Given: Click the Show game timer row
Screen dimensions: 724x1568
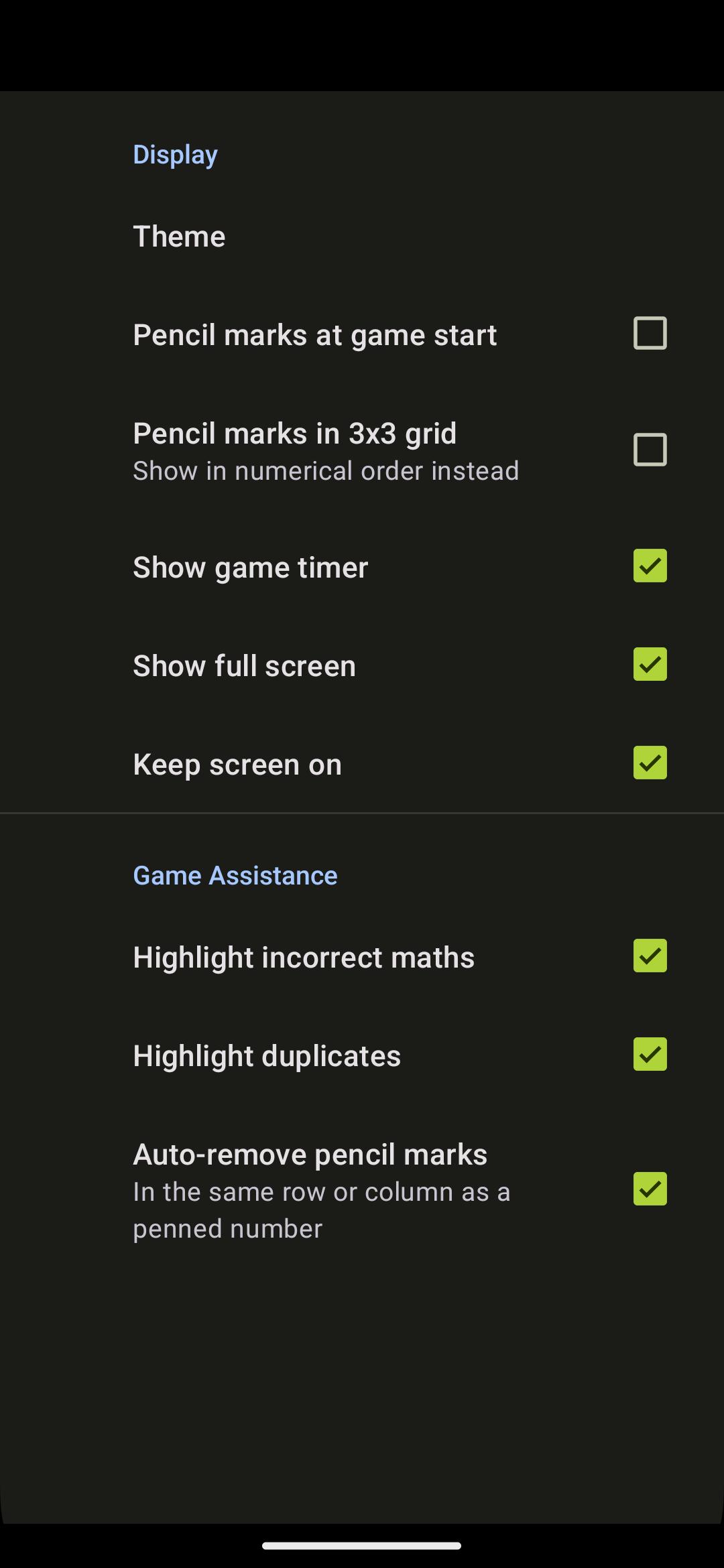Looking at the screenshot, I should (250, 566).
